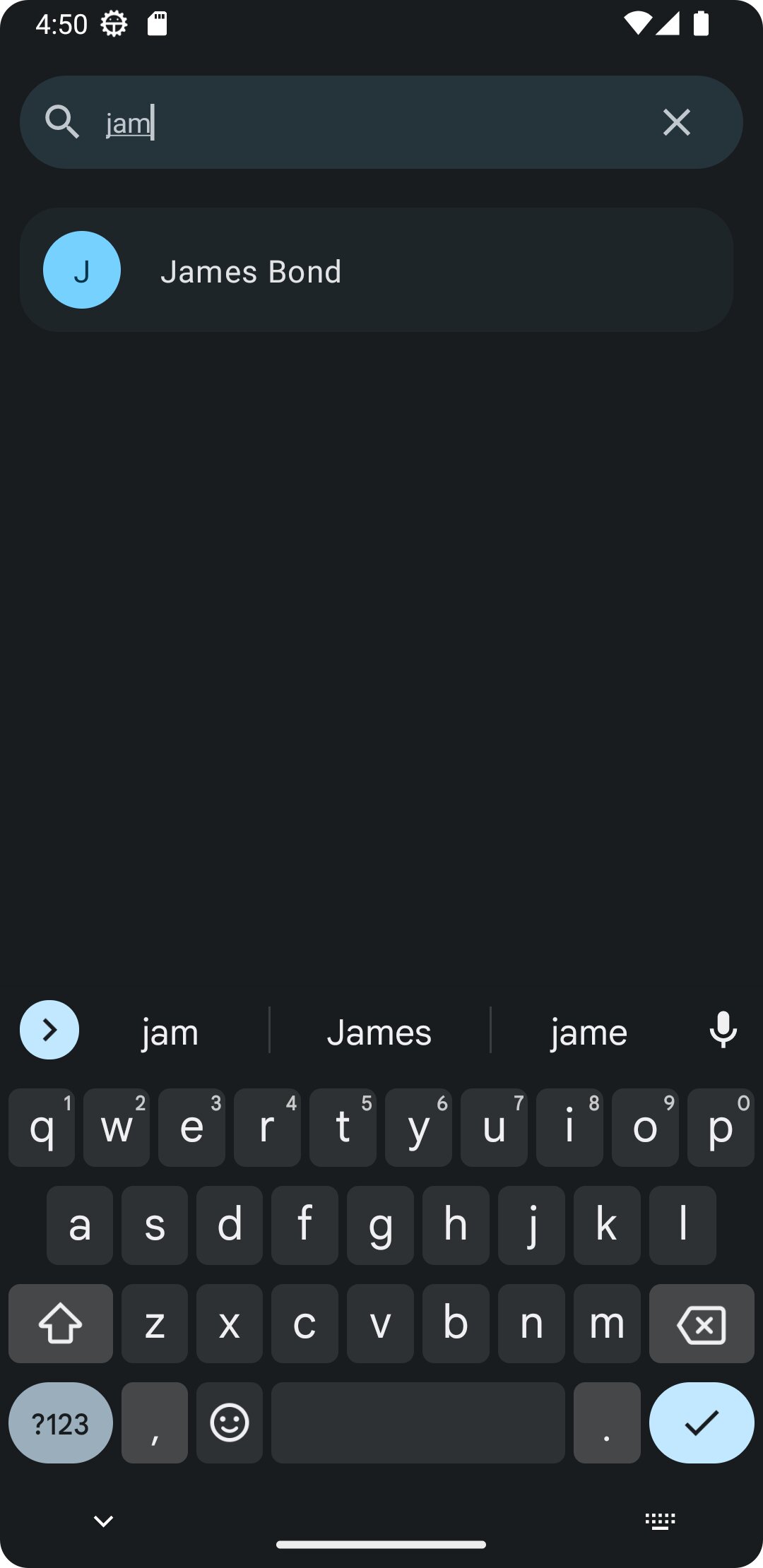Start voice input with the microphone
763x1568 pixels.
click(x=723, y=1030)
